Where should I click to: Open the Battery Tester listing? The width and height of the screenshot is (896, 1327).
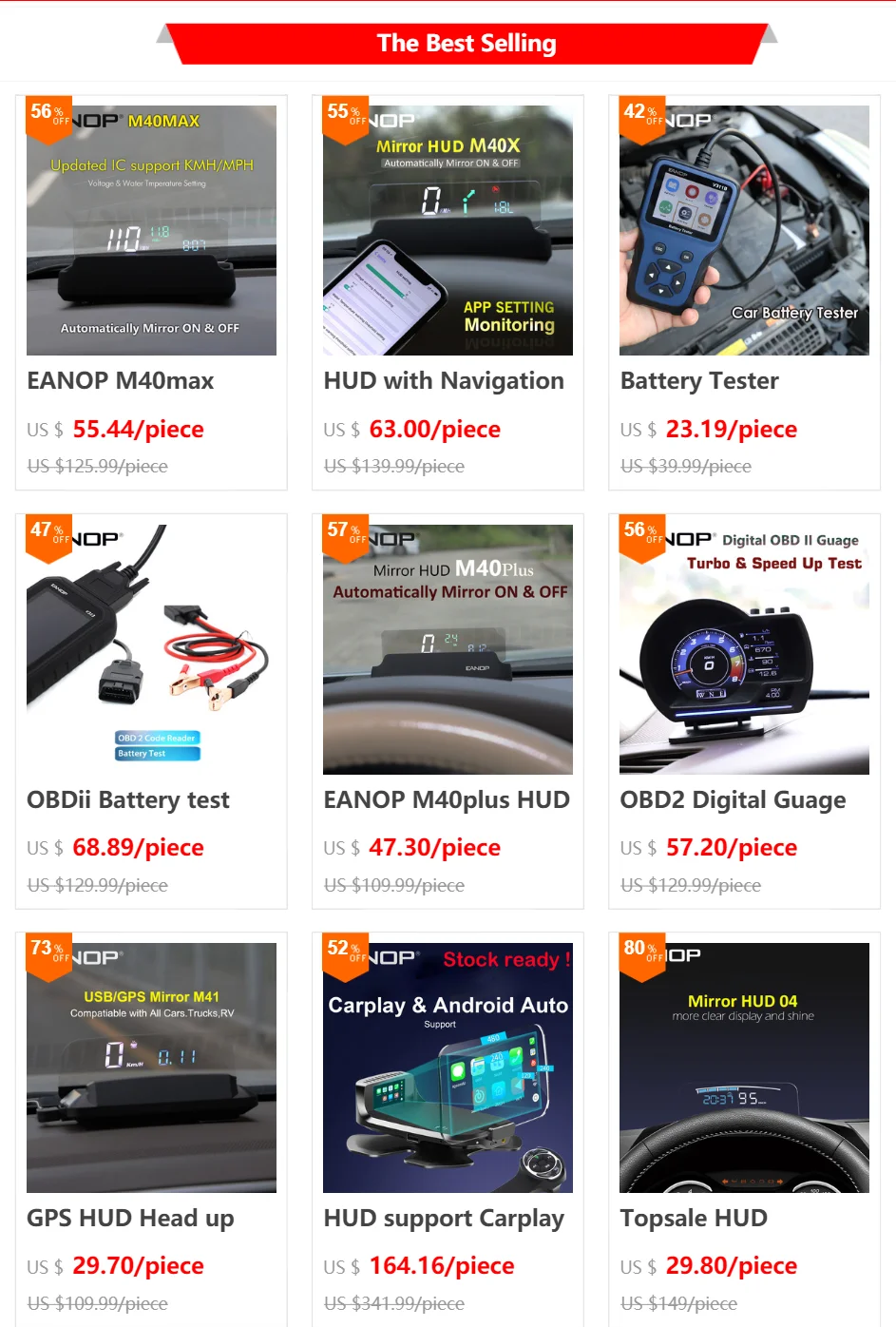point(744,293)
